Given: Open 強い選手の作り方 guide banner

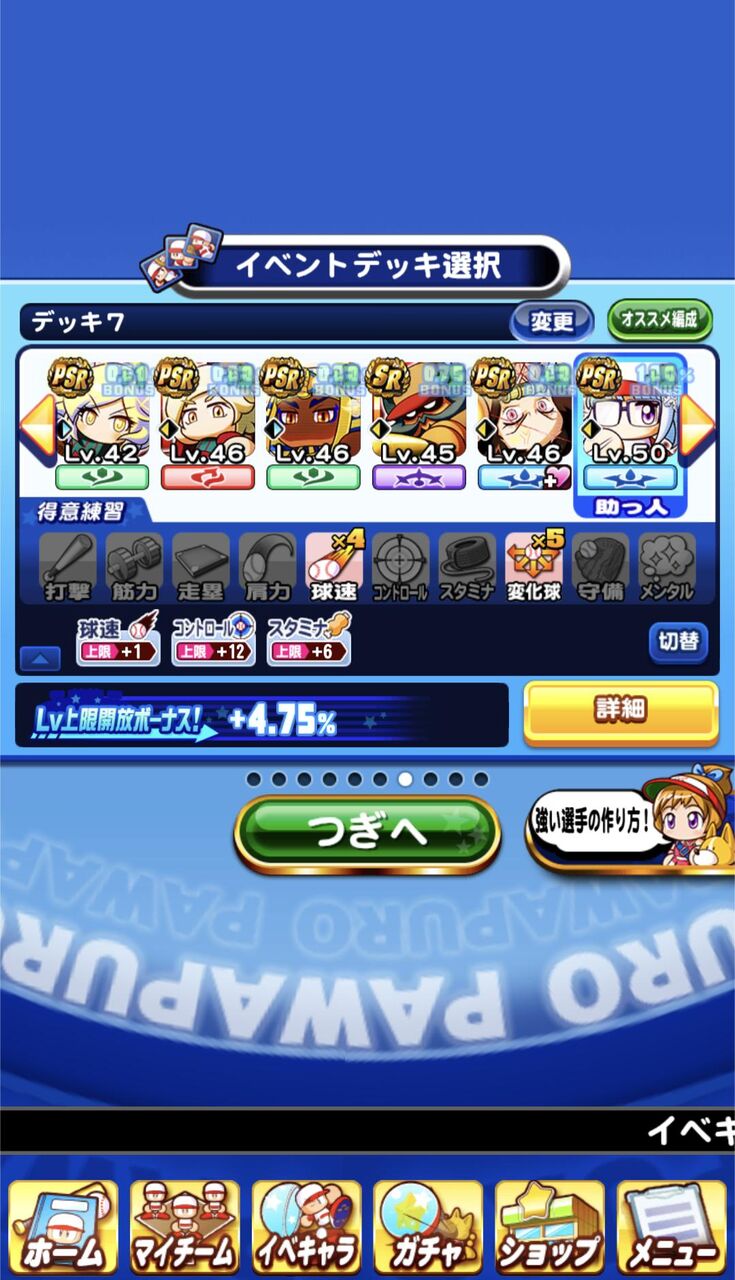Looking at the screenshot, I should click(x=630, y=825).
